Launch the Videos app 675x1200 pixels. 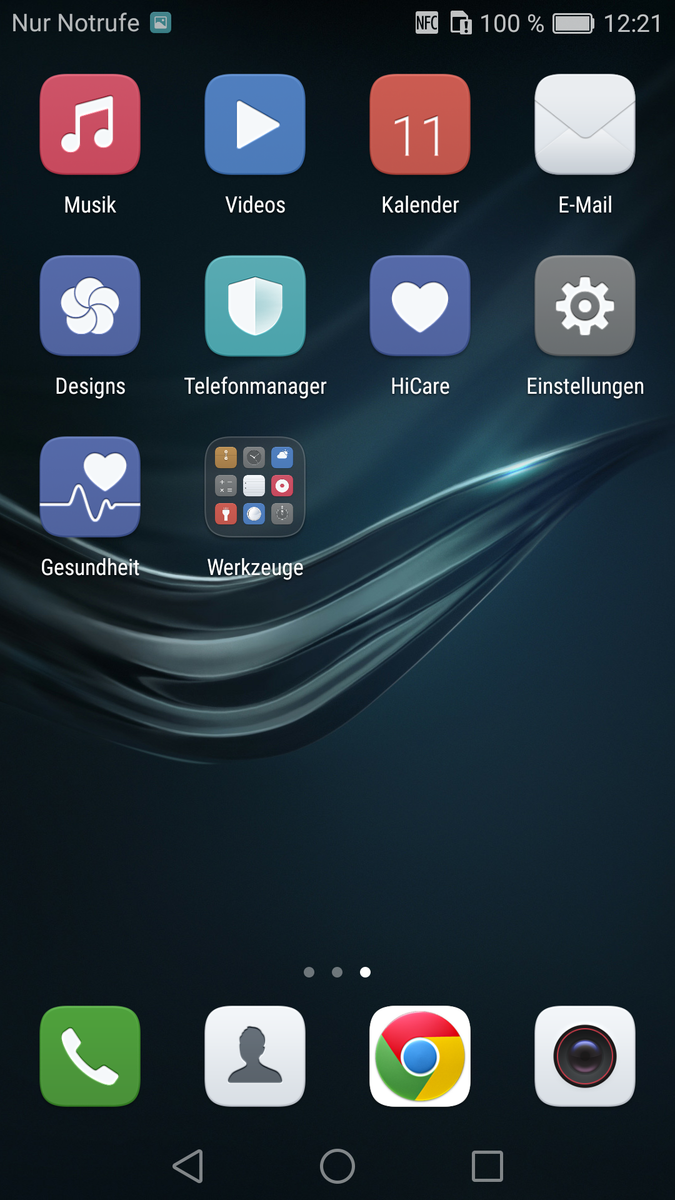coord(255,125)
